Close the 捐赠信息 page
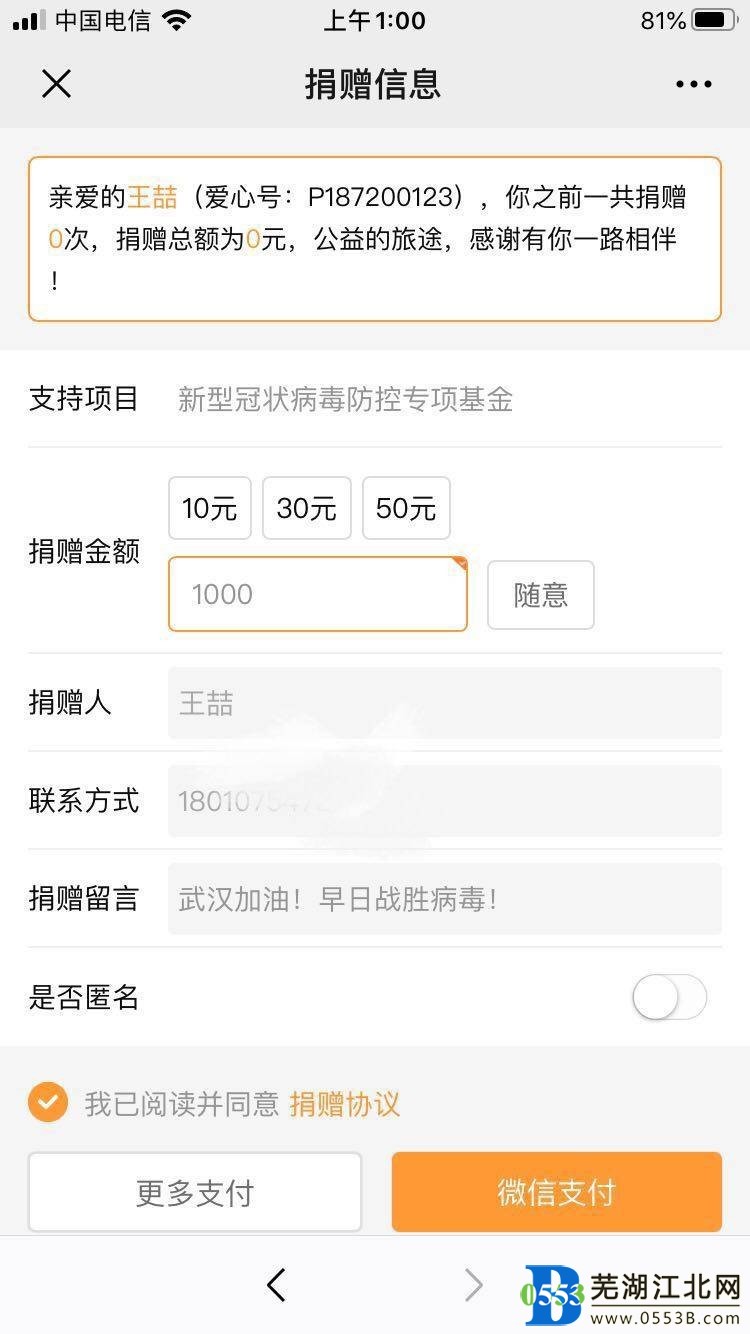The height and width of the screenshot is (1334, 750). 56,84
